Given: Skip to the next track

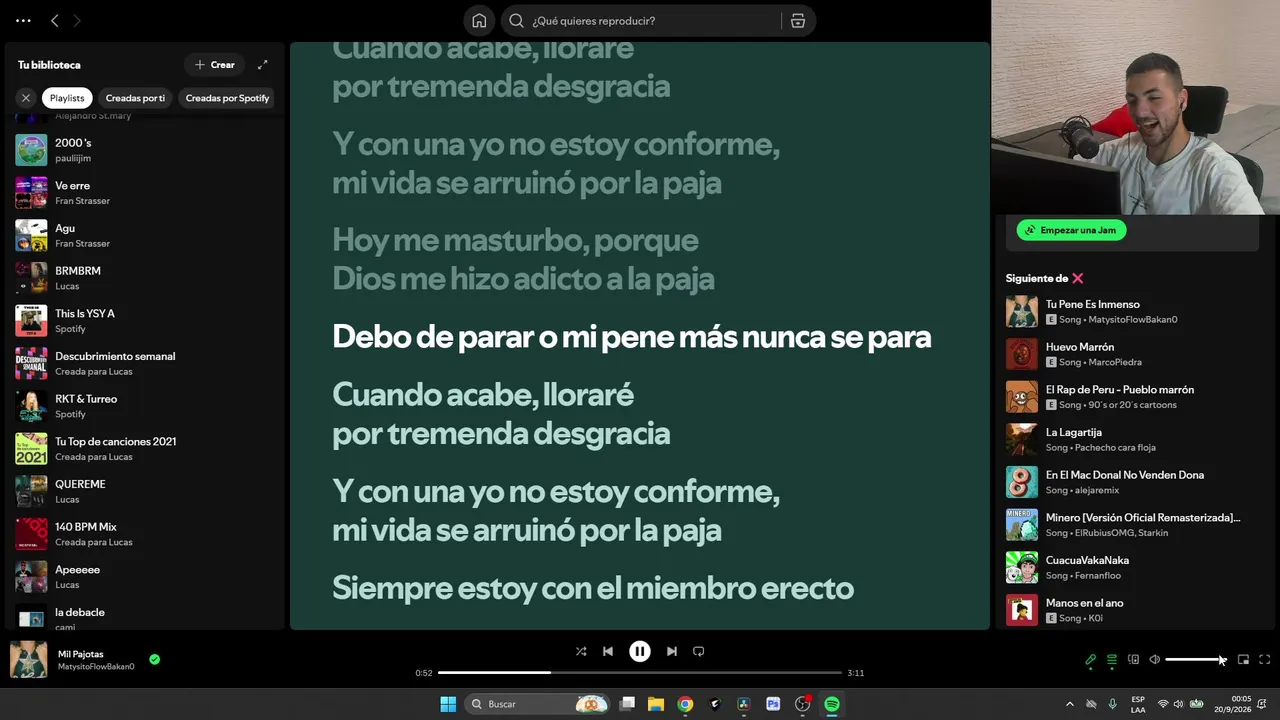Looking at the screenshot, I should click(x=672, y=651).
